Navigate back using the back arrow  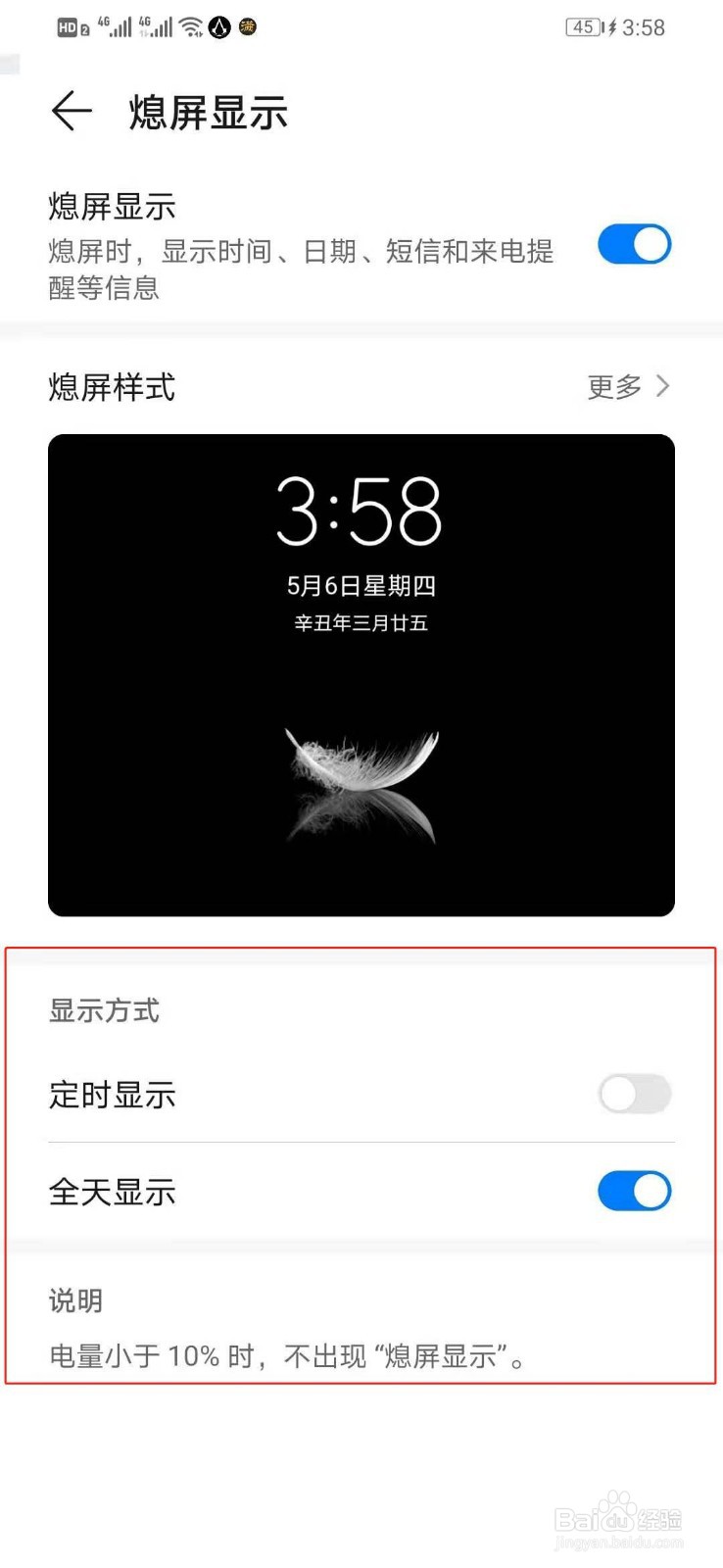click(x=70, y=111)
